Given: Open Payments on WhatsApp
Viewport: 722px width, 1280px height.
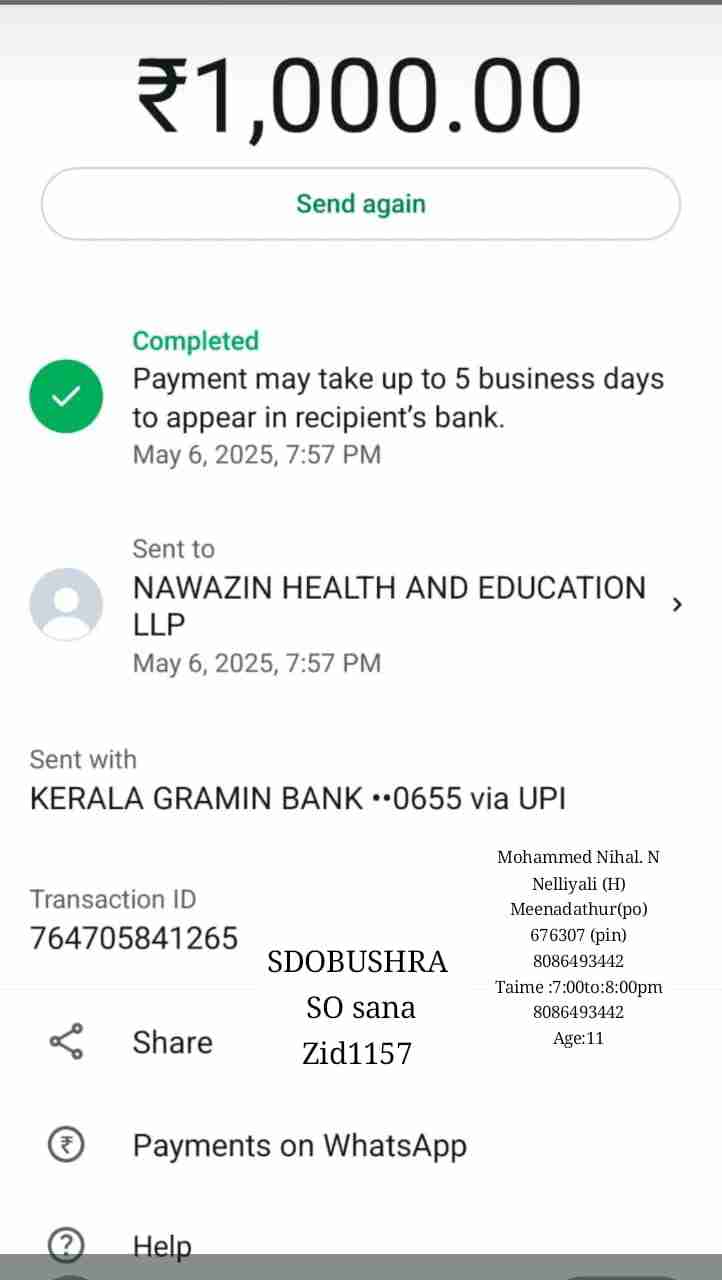Looking at the screenshot, I should click(299, 1145).
